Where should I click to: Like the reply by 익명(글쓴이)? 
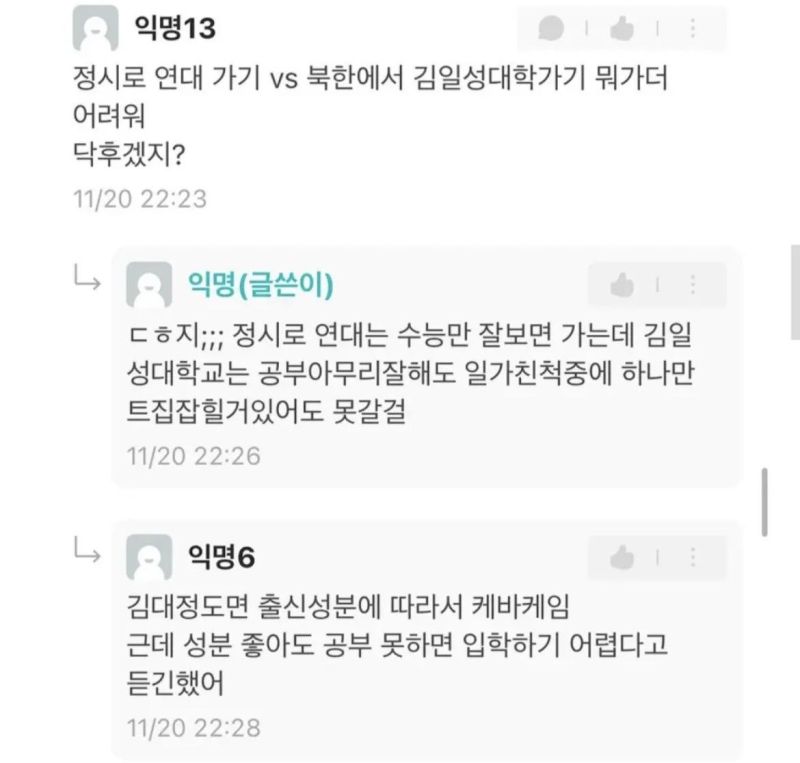tap(622, 285)
